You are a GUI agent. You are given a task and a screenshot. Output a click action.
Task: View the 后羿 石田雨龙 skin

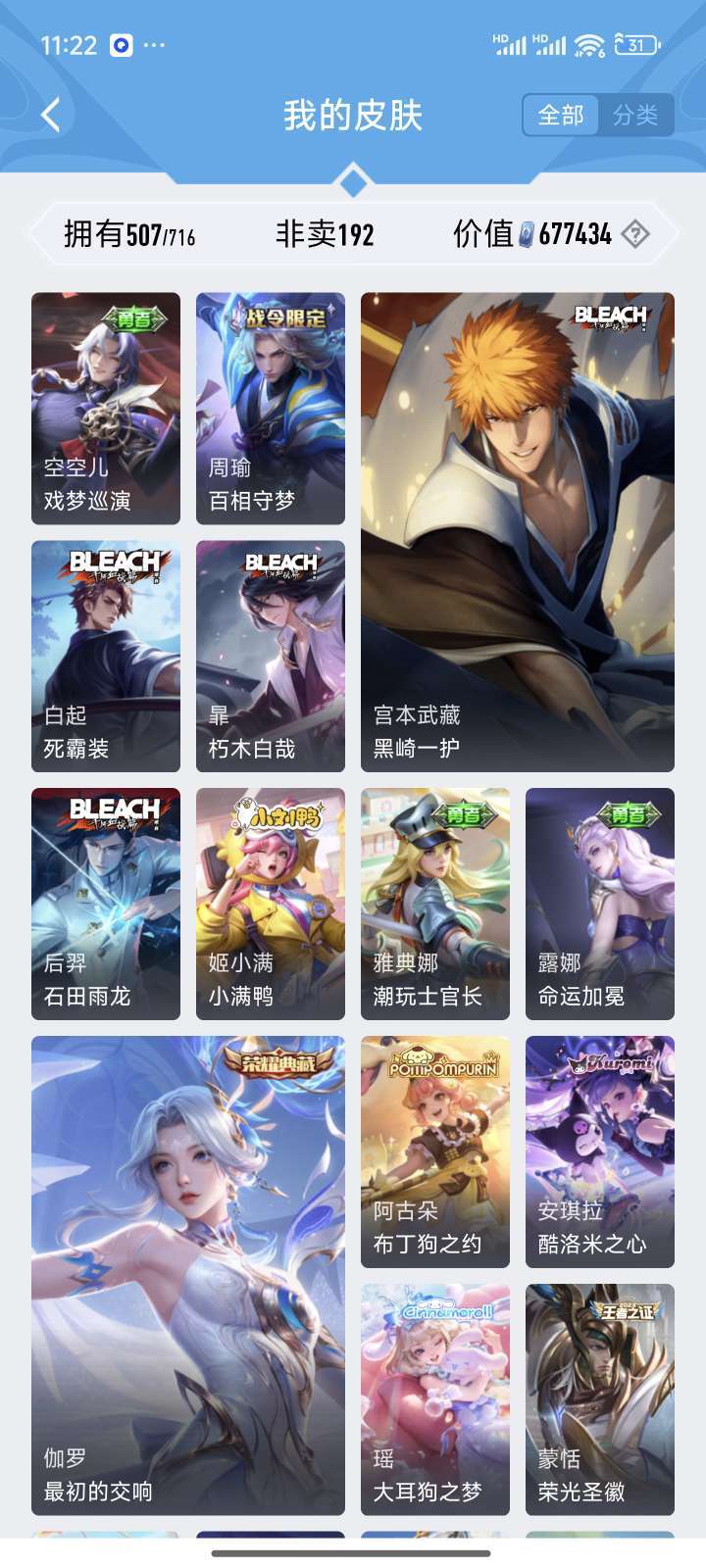106,905
